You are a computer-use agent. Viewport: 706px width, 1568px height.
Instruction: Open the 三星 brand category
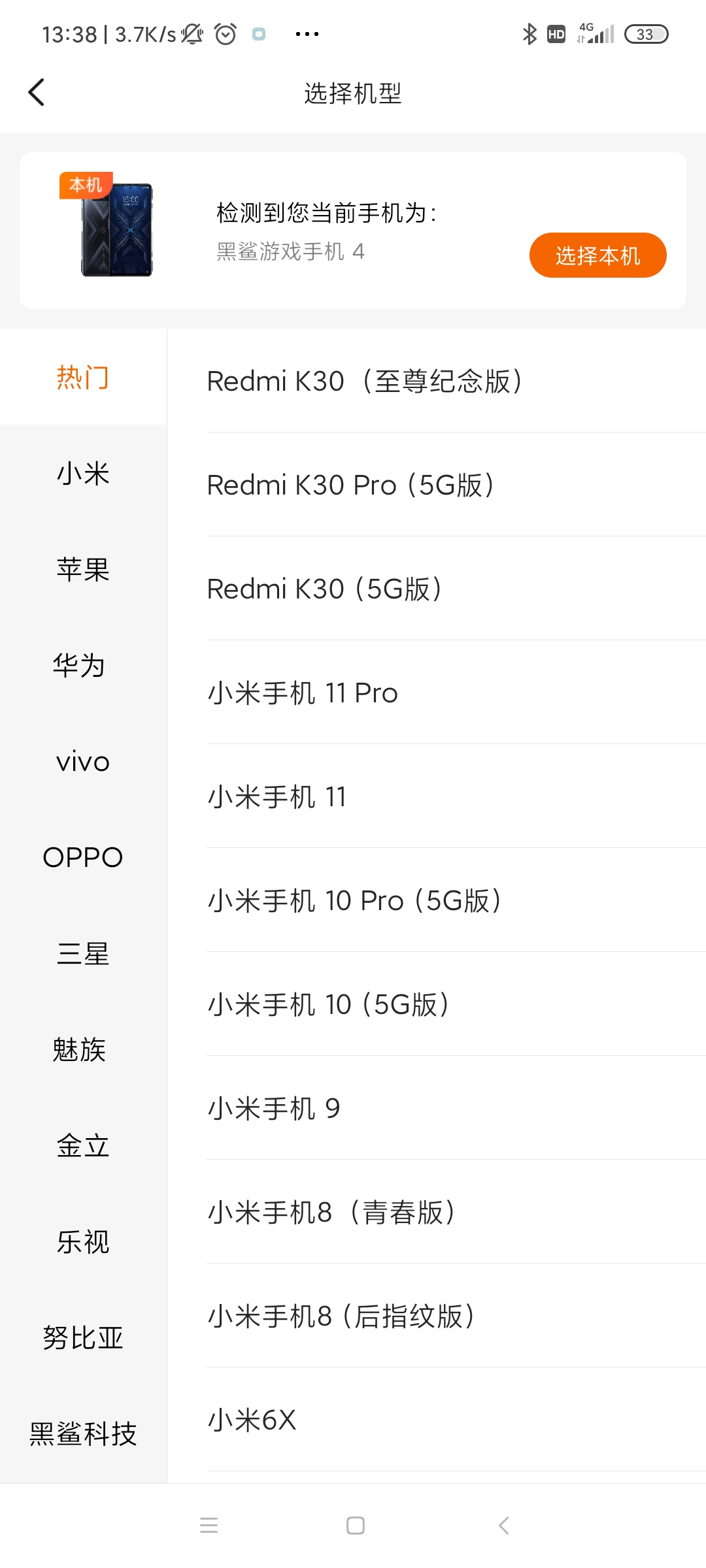[83, 953]
